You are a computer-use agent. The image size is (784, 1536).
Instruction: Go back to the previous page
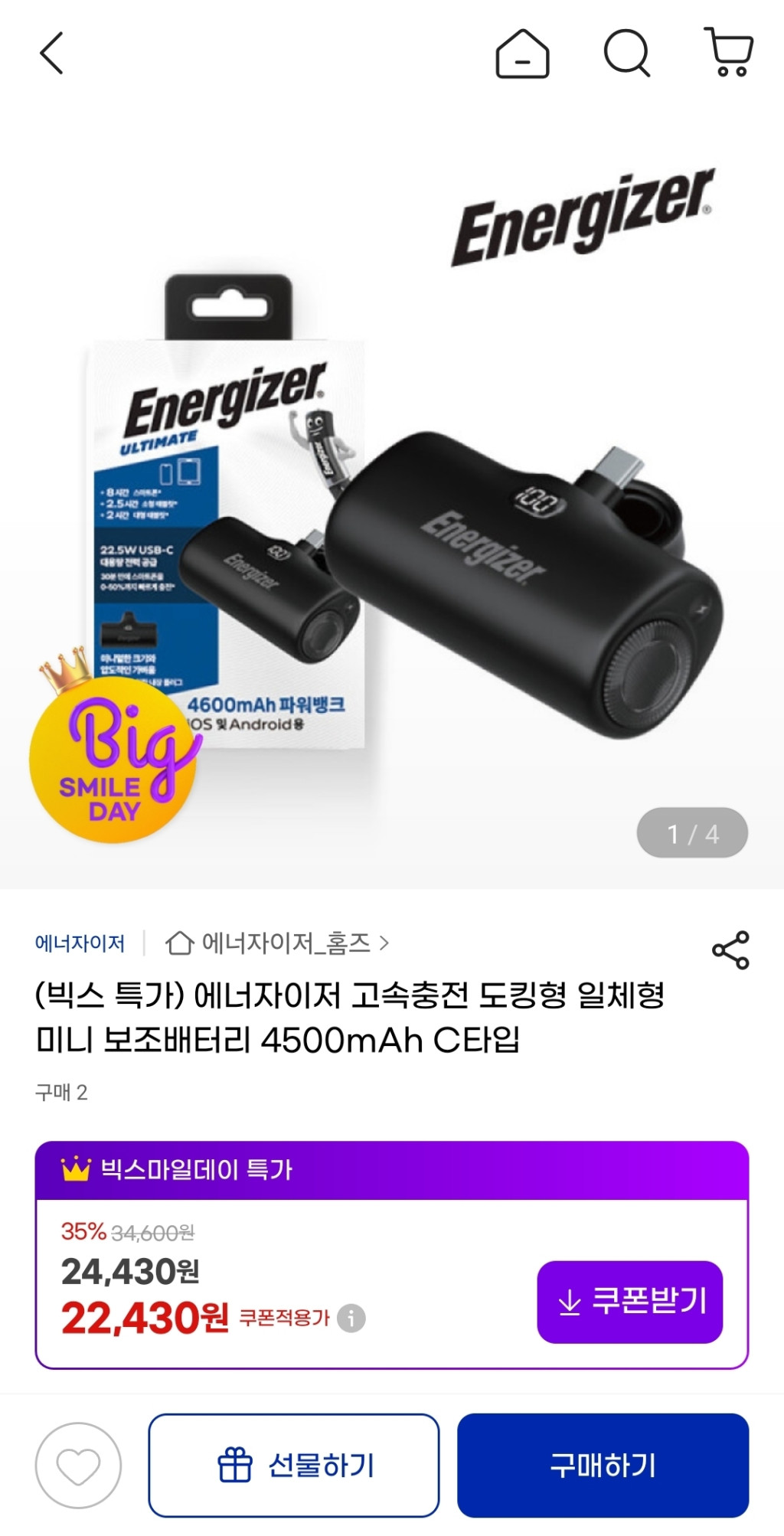51,54
